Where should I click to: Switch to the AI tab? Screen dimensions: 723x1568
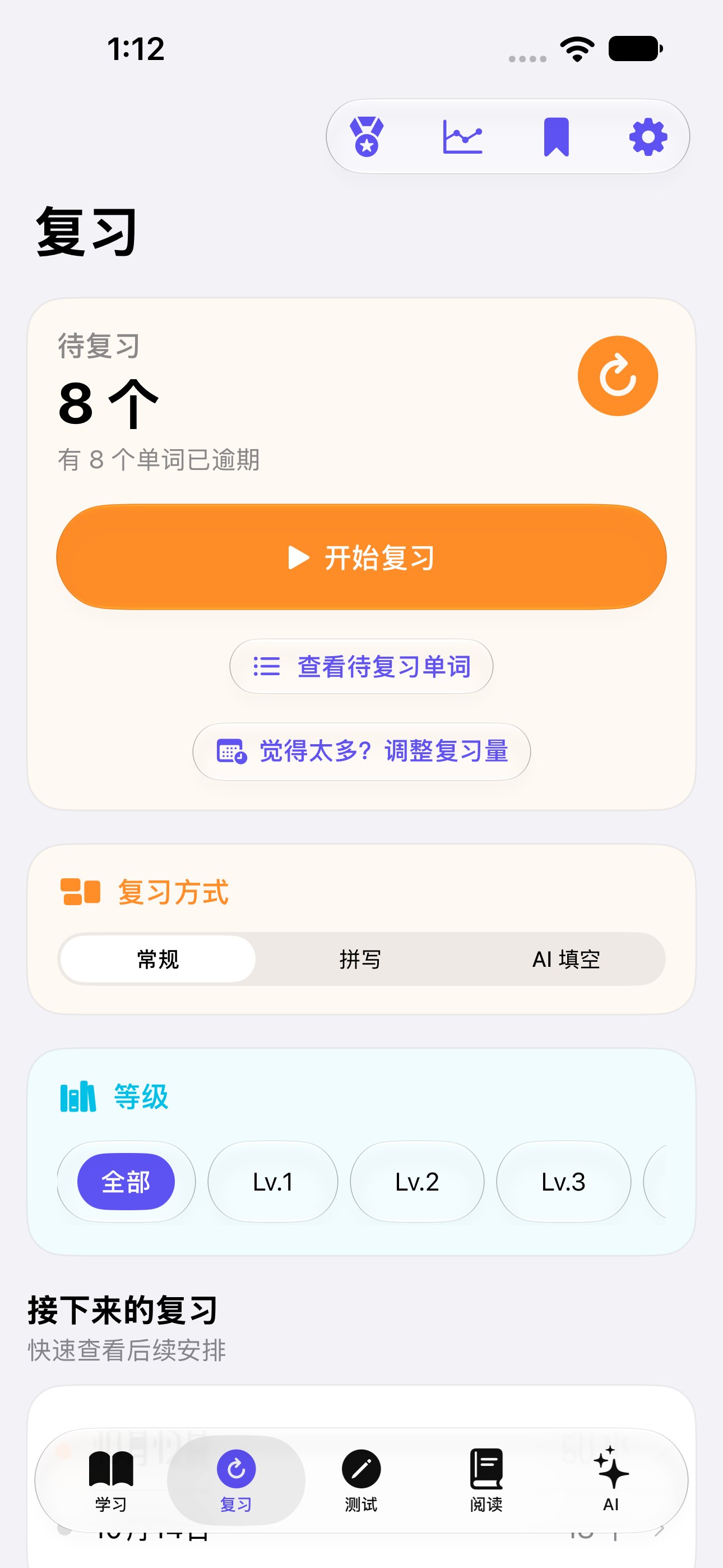pos(611,1481)
